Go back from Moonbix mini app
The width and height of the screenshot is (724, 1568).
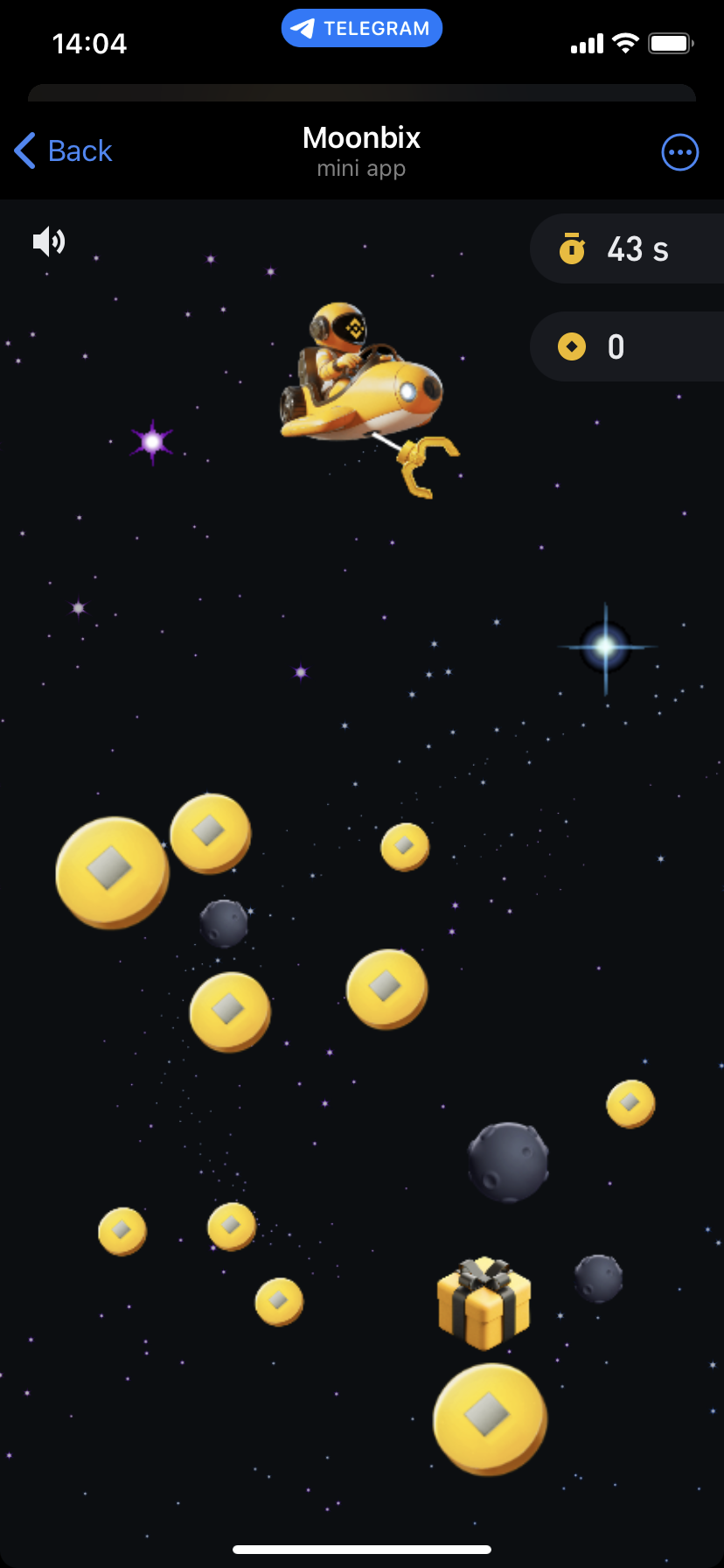pyautogui.click(x=64, y=151)
